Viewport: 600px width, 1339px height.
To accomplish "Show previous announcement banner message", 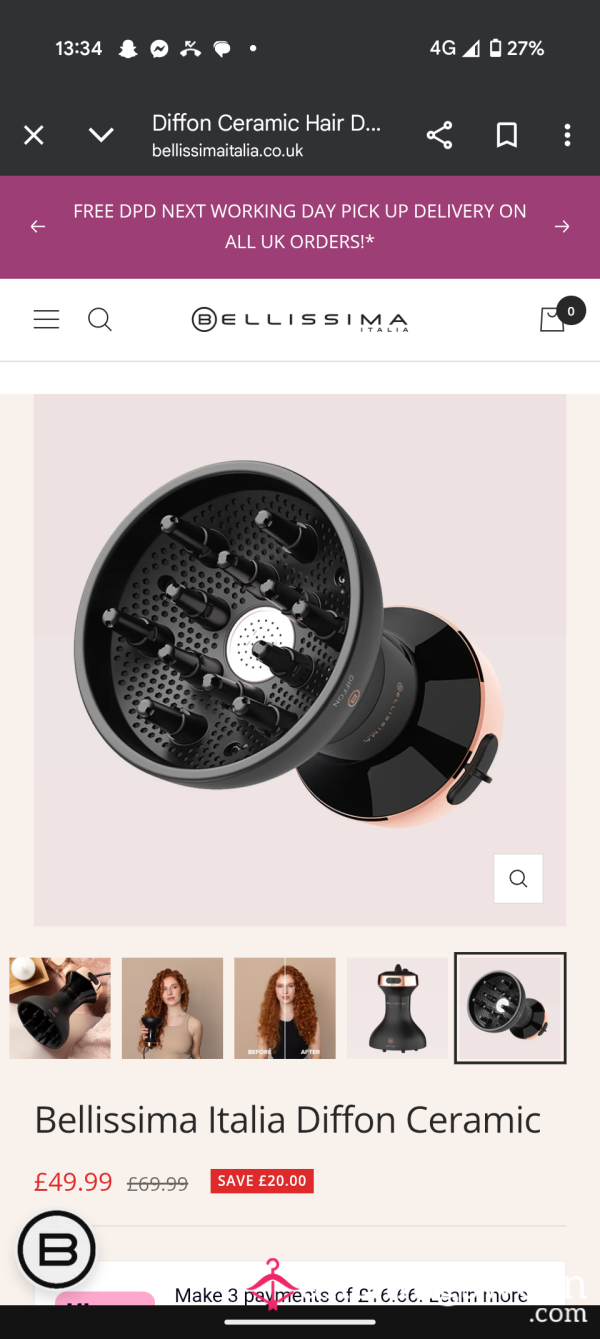I will [x=38, y=227].
